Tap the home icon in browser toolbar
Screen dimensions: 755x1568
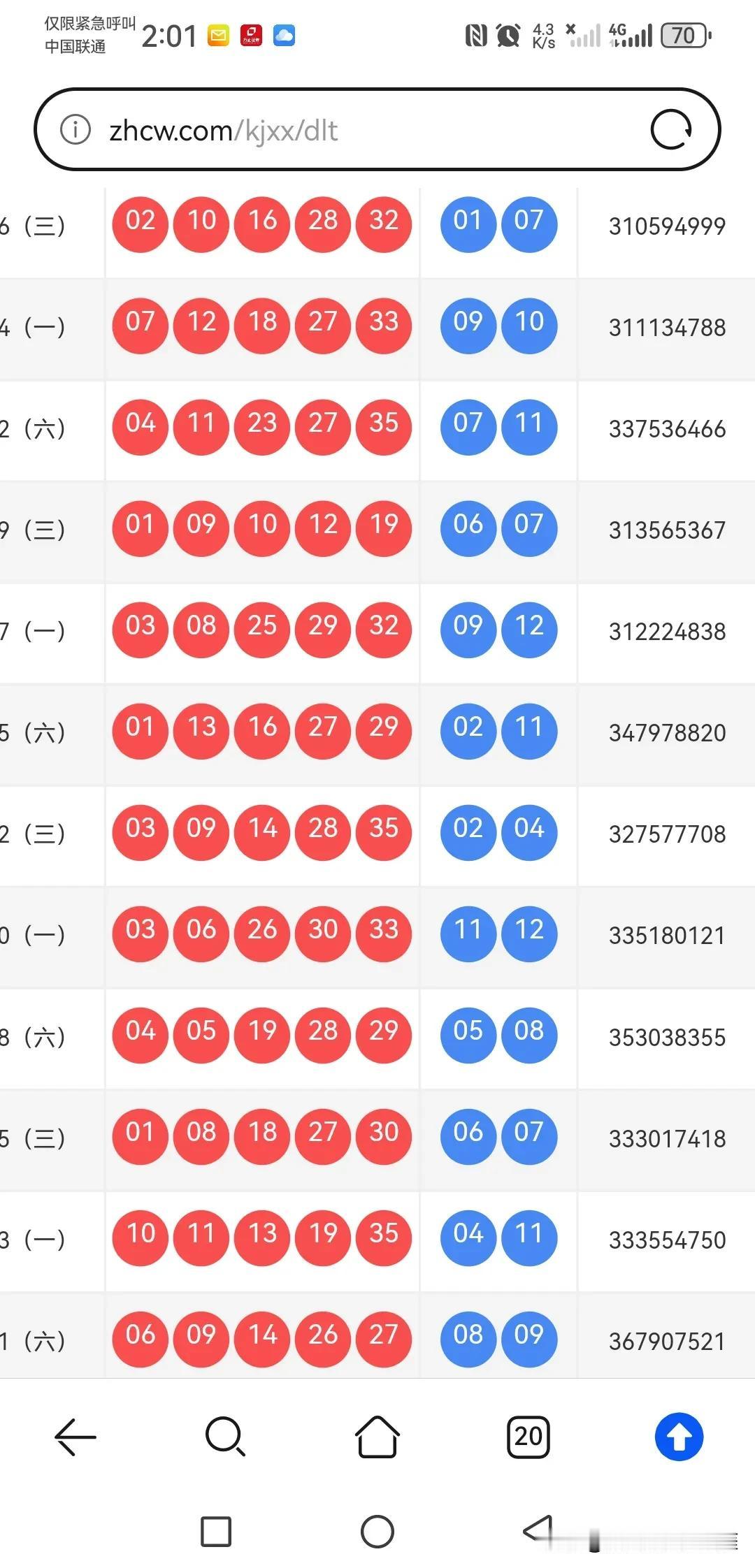coord(377,1437)
